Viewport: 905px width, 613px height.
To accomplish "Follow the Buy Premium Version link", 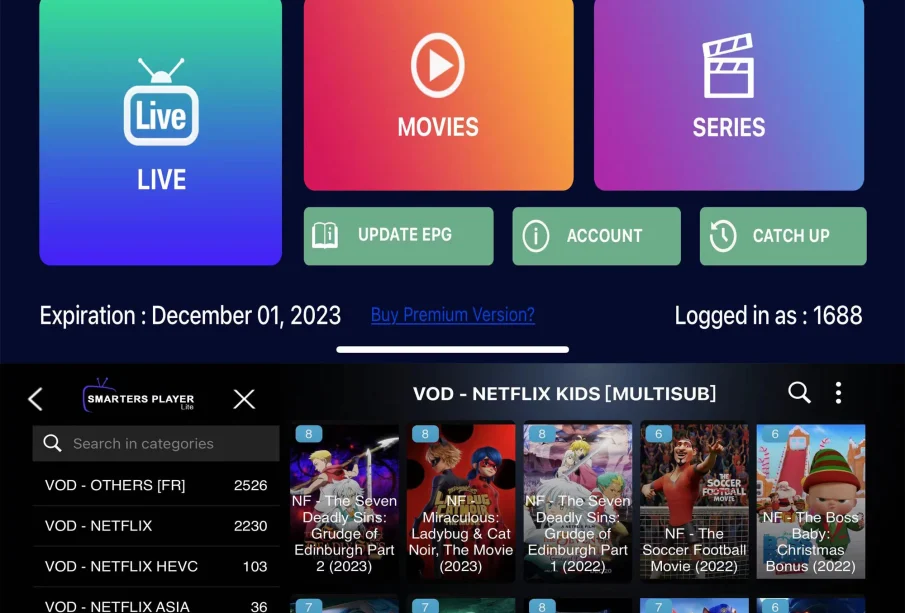I will tap(452, 315).
